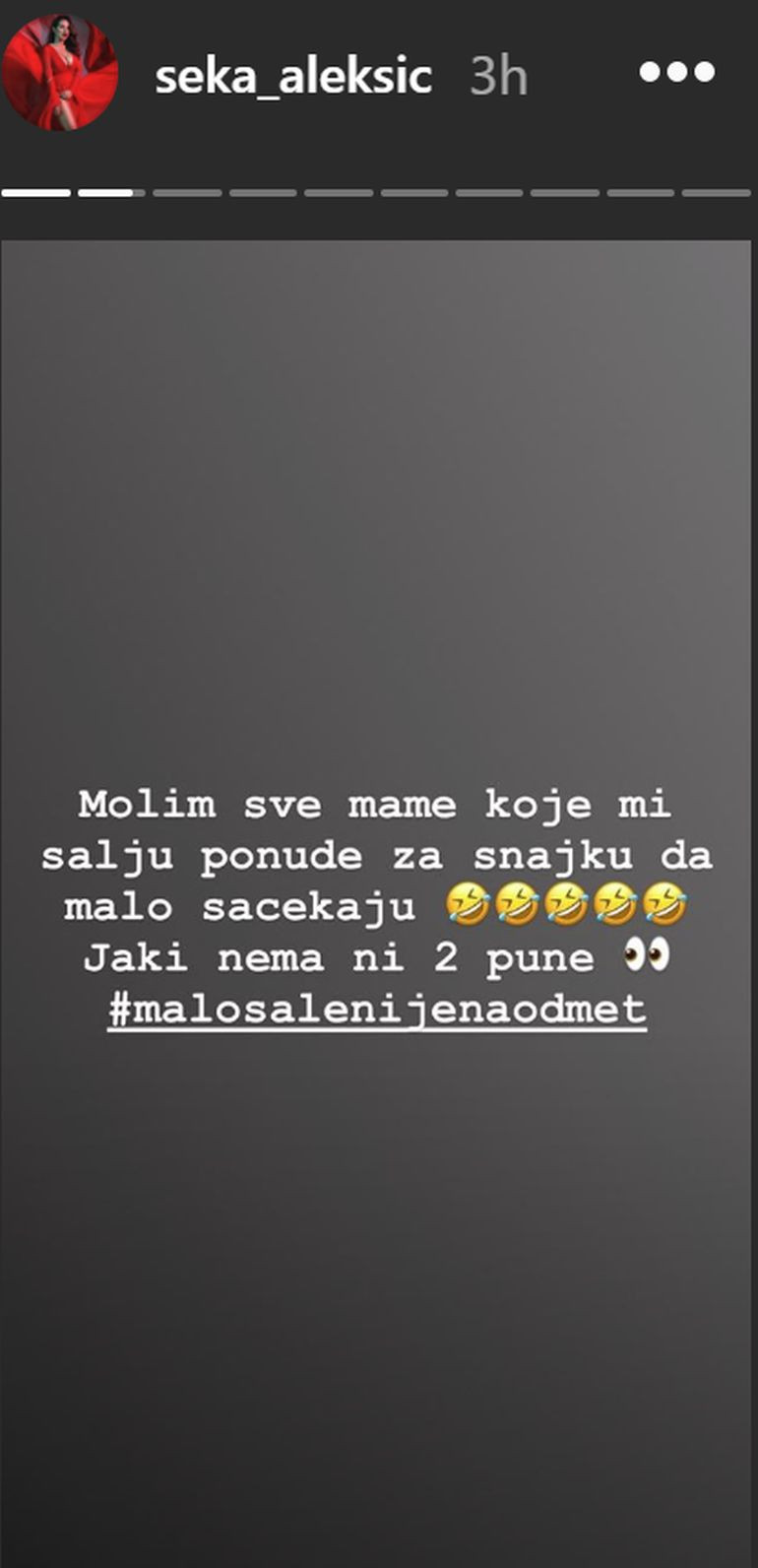Tap the seka_aleksic username
This screenshot has width=758, height=1568.
(293, 76)
